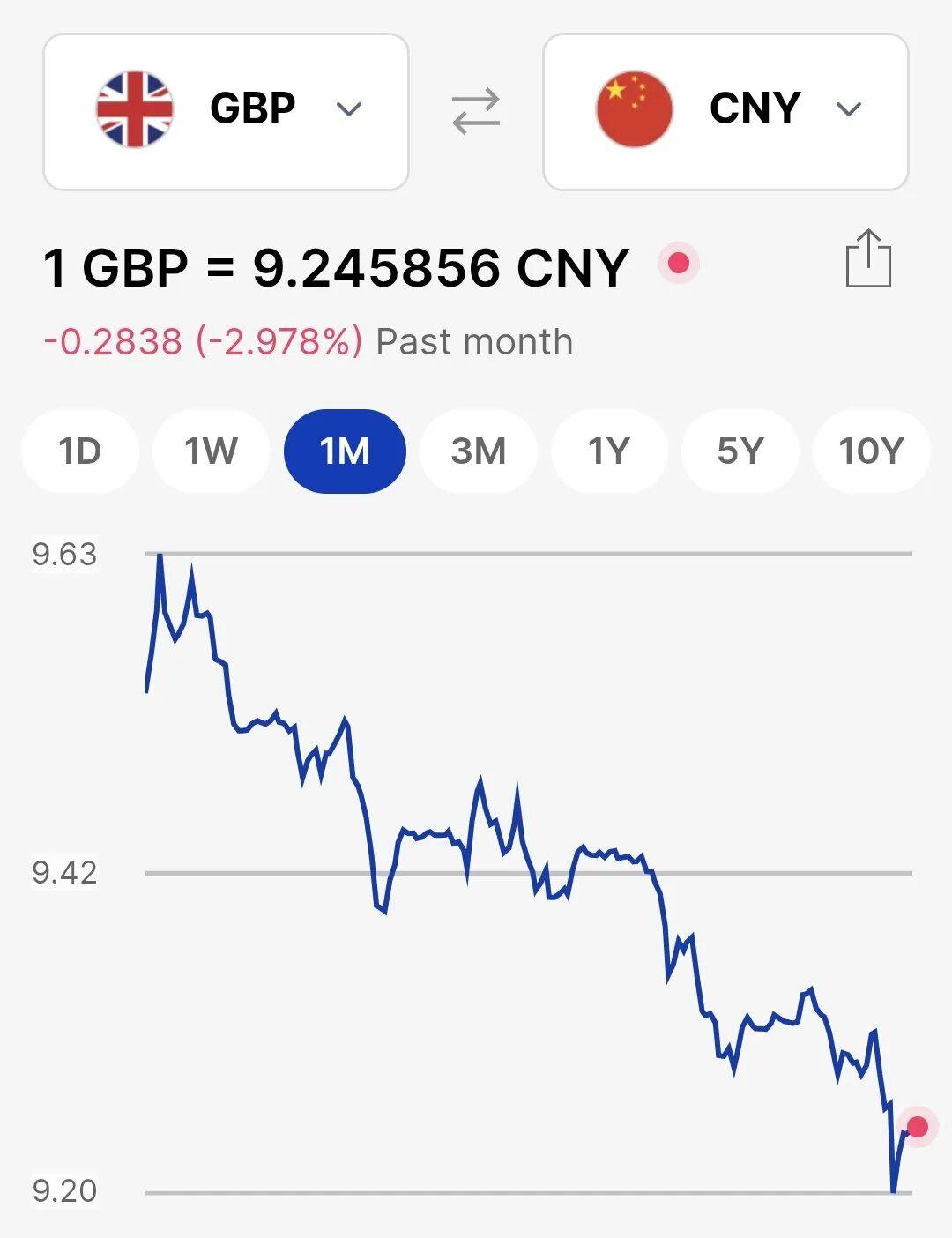
Task: Switch to the 1D chart range
Action: (80, 451)
